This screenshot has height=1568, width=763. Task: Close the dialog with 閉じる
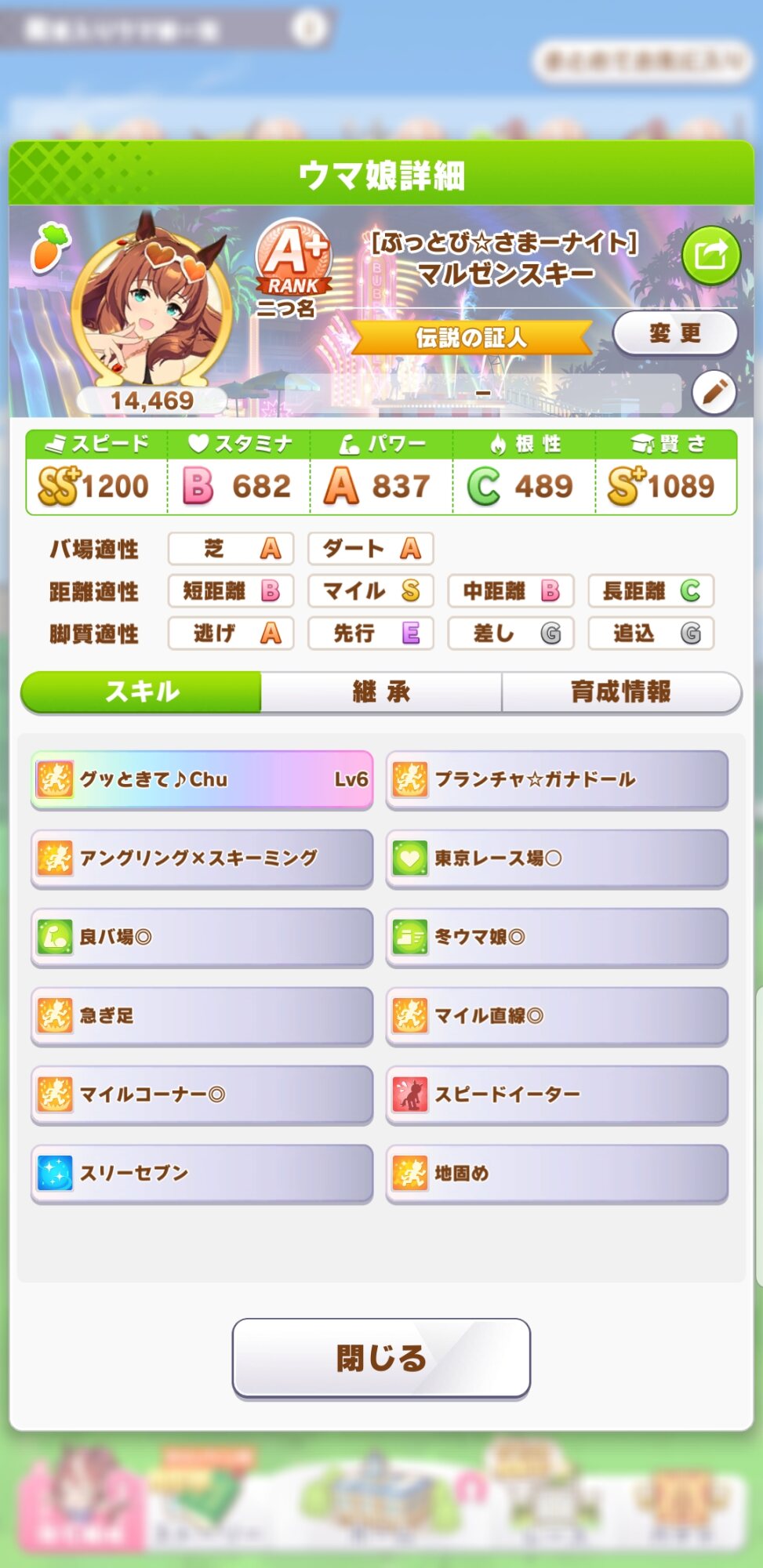coord(381,1357)
